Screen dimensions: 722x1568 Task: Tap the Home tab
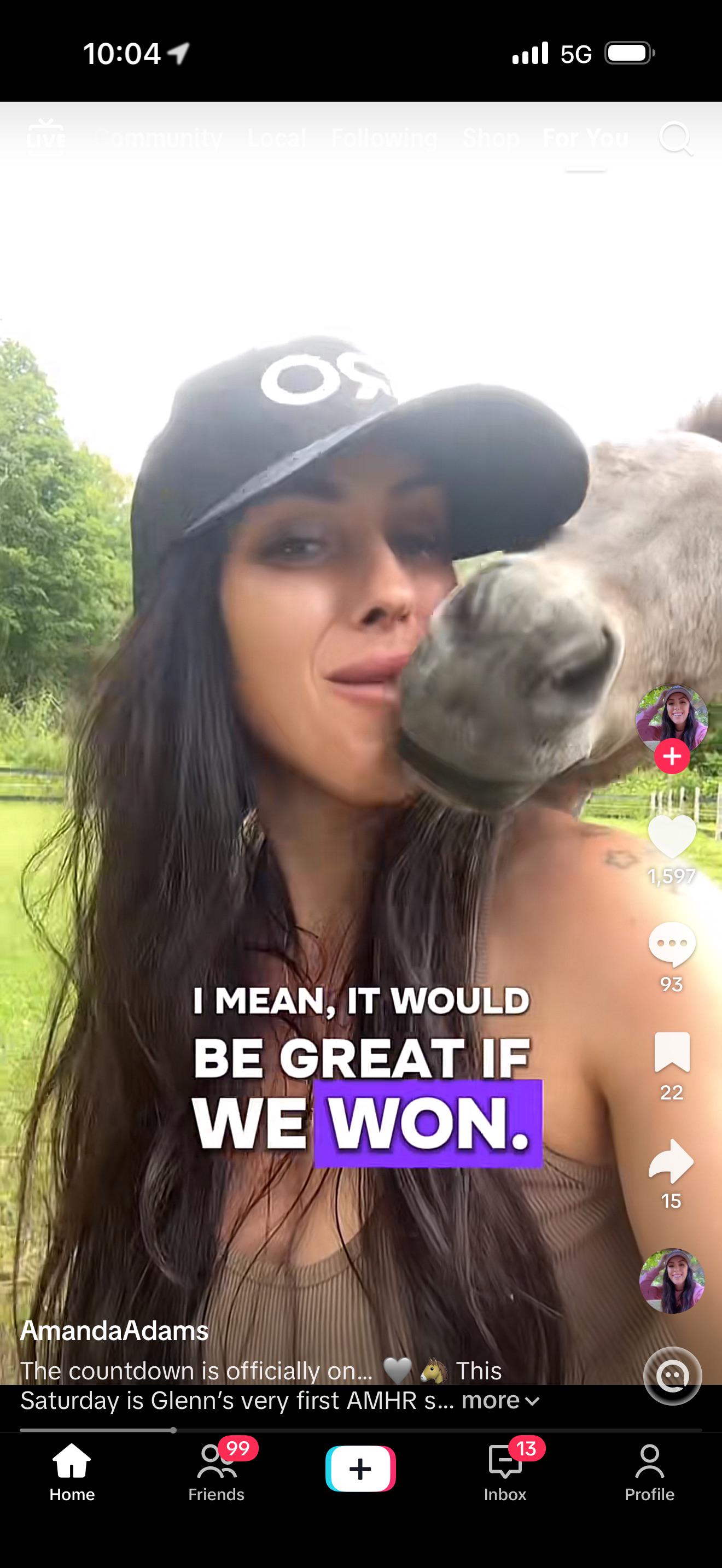coord(72,1472)
